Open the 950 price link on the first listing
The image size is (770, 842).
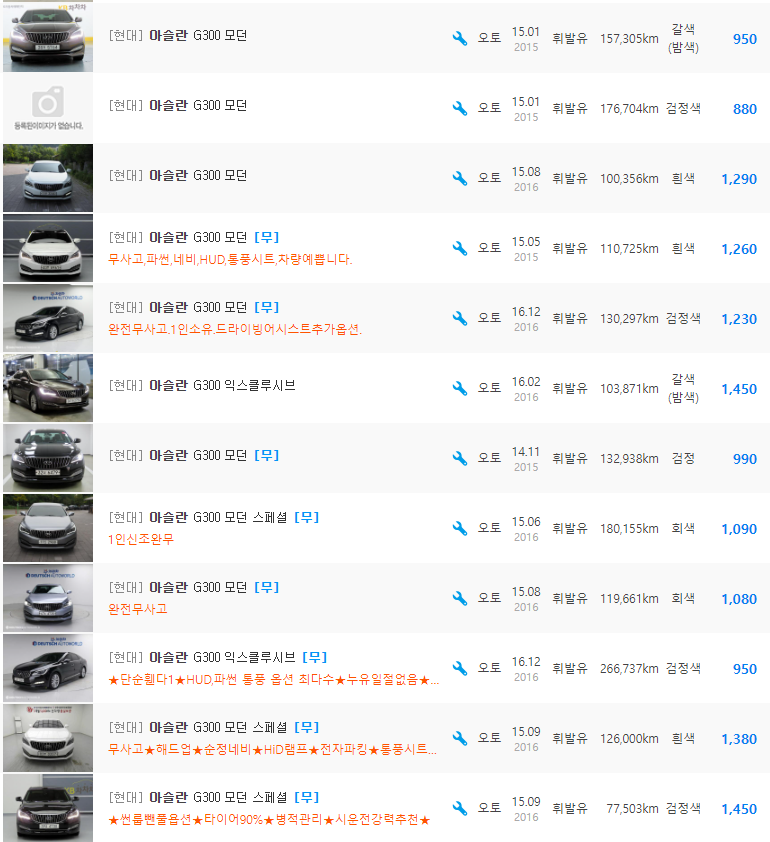tap(744, 39)
